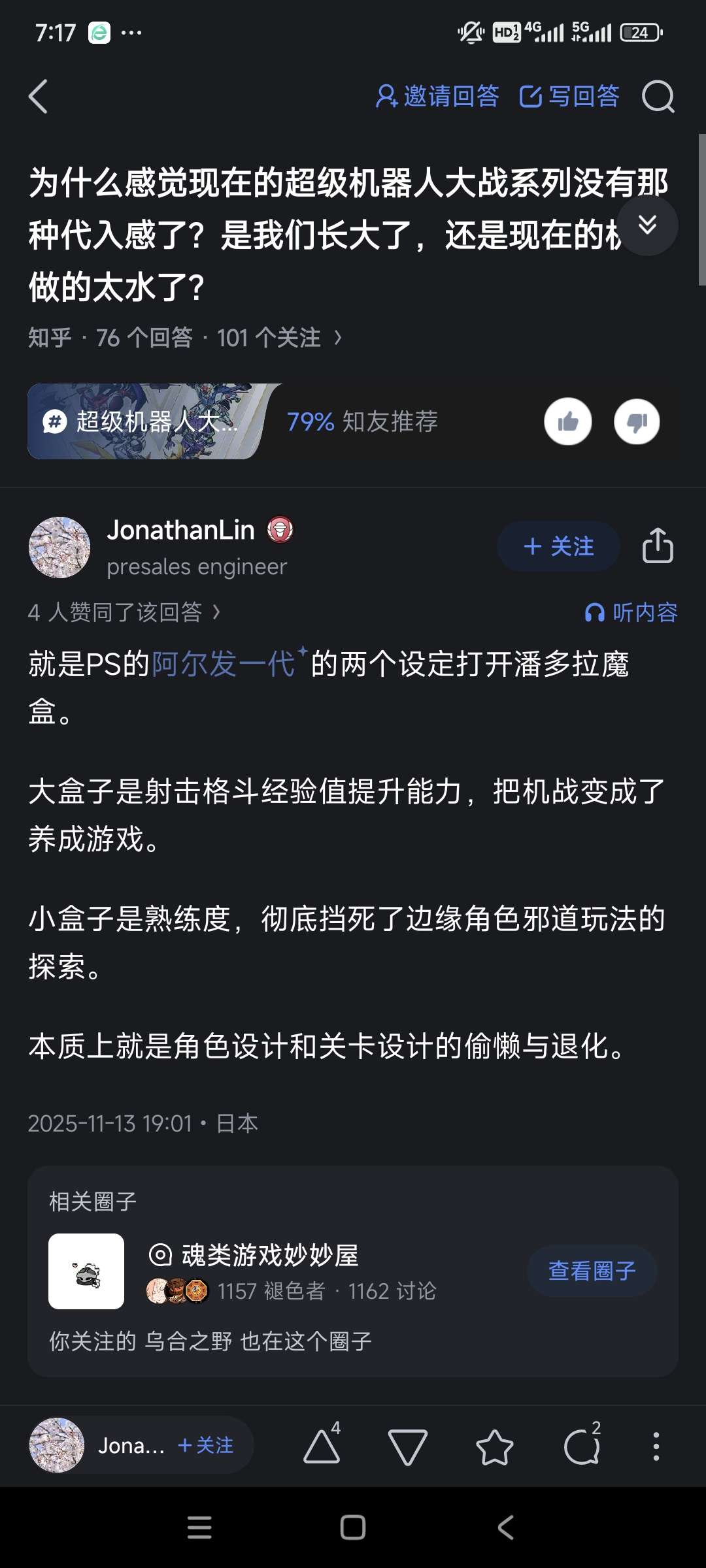Tap 邀请回答 to invite answers
The height and width of the screenshot is (1568, 706).
(437, 97)
